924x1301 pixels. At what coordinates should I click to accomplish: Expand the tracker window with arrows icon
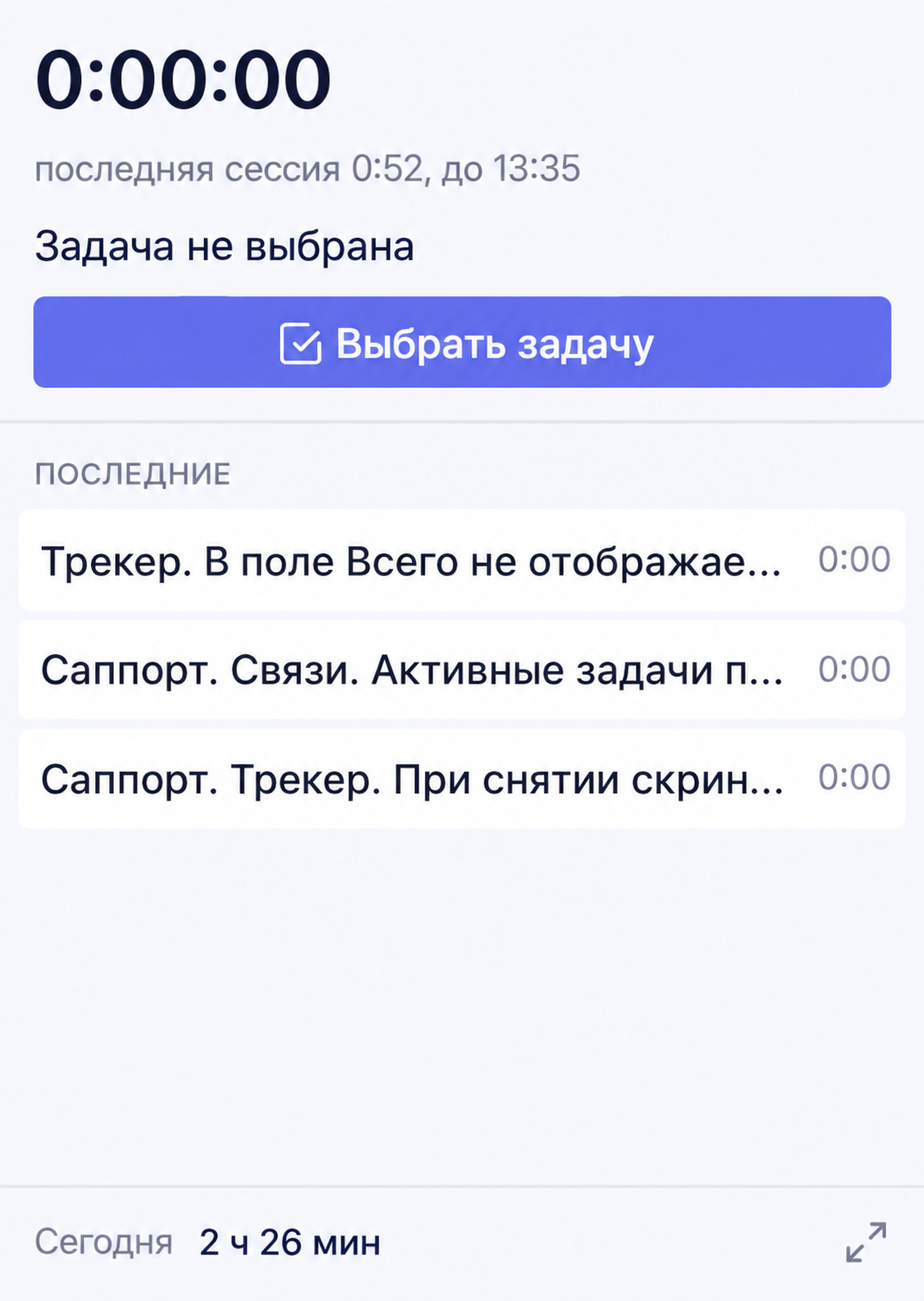tap(866, 1242)
